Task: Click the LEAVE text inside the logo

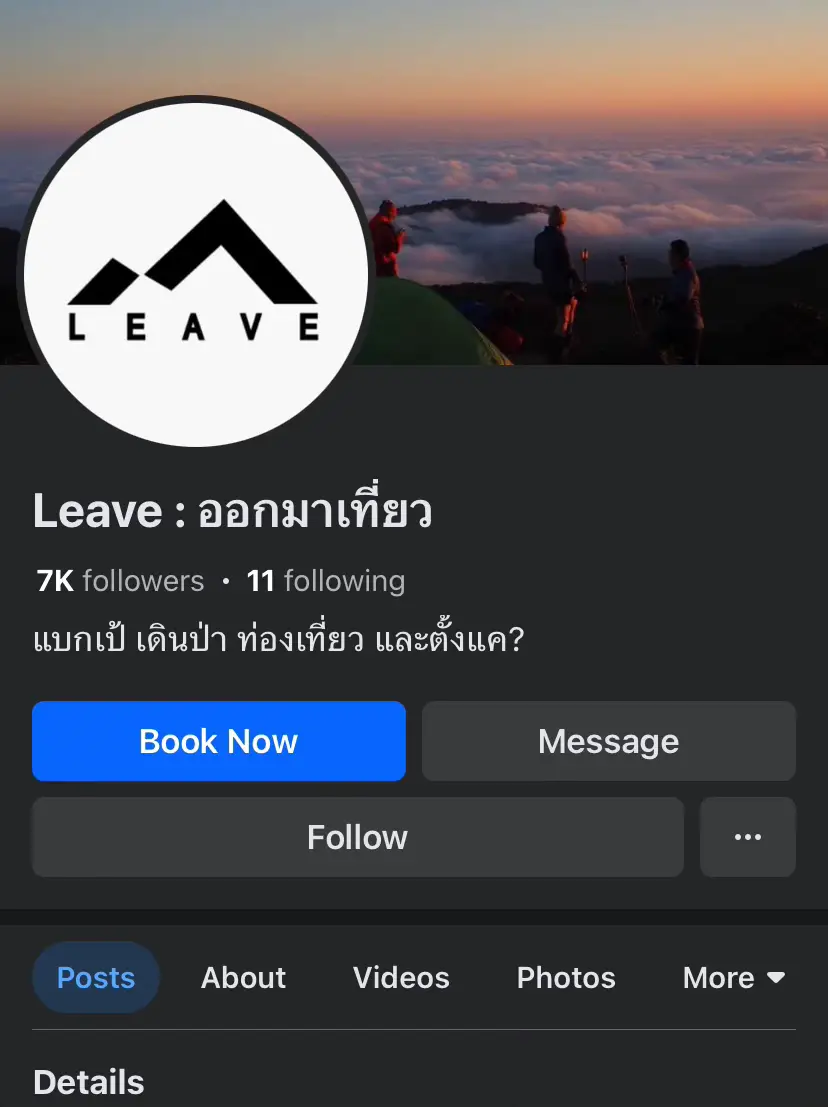Action: click(x=195, y=323)
